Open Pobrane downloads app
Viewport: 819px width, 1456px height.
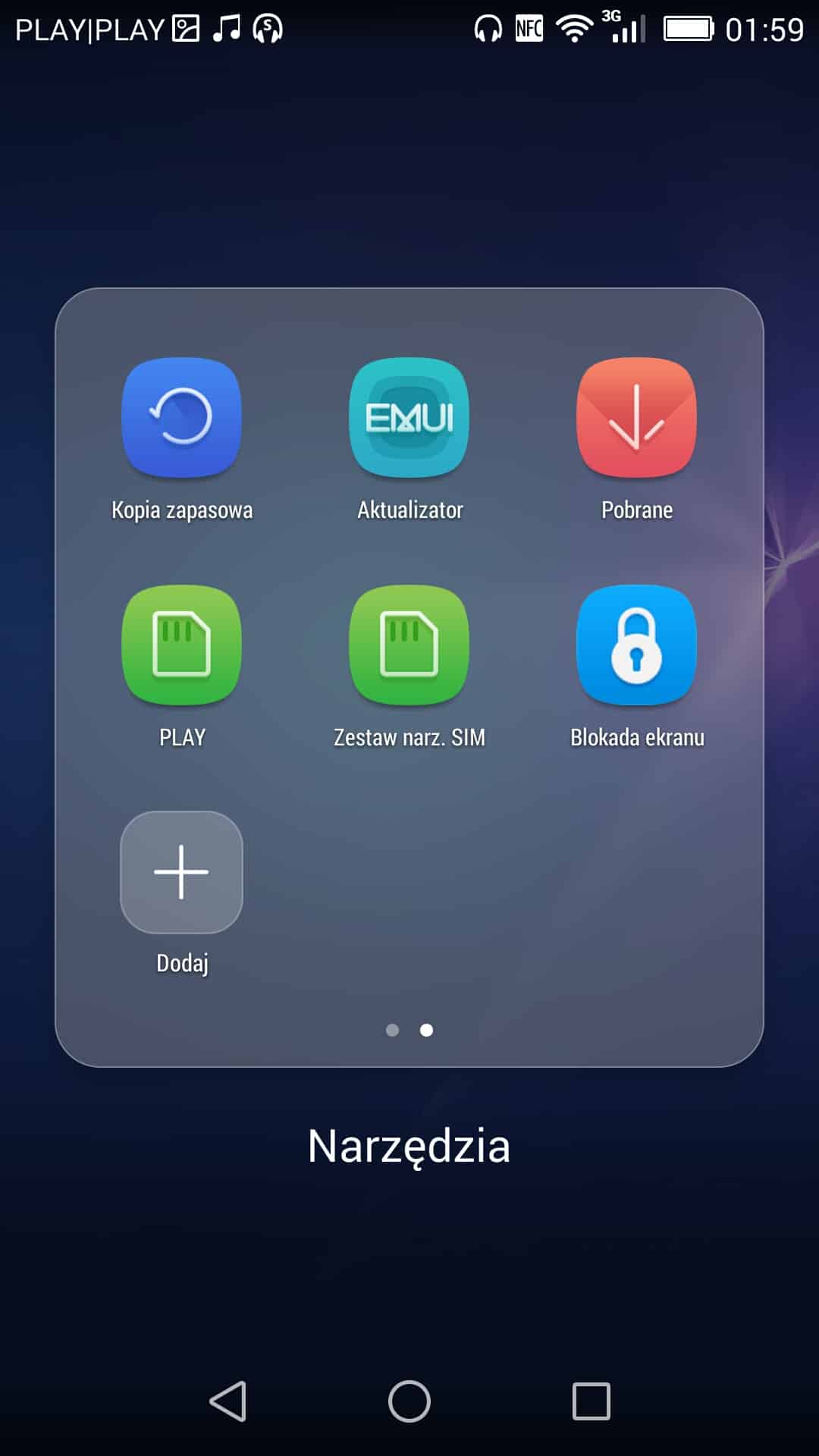click(x=636, y=417)
